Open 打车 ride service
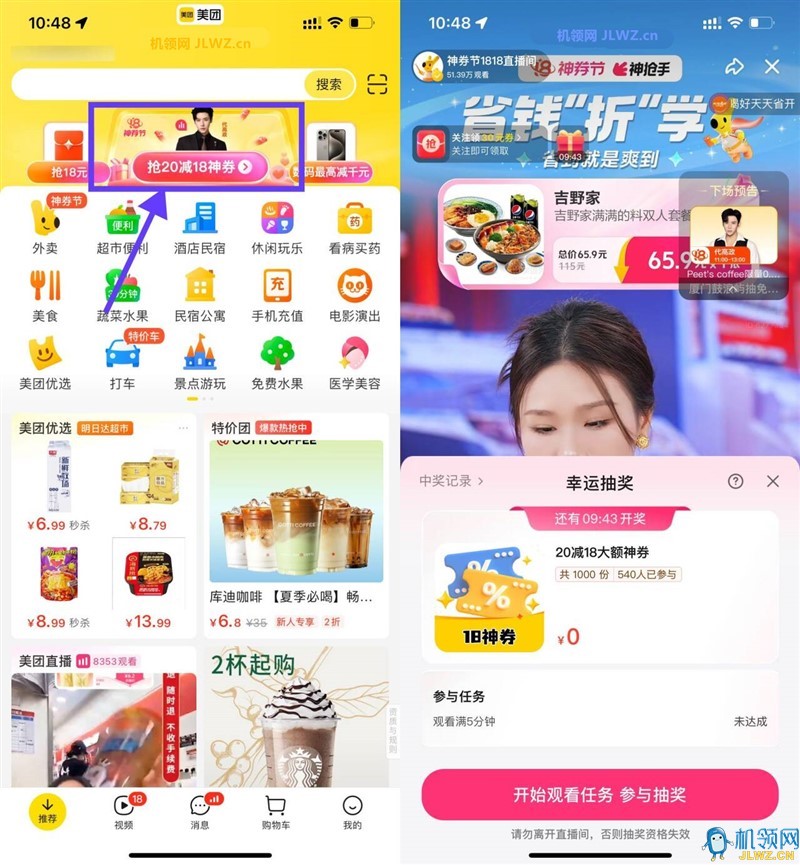The width and height of the screenshot is (800, 865). (122, 360)
